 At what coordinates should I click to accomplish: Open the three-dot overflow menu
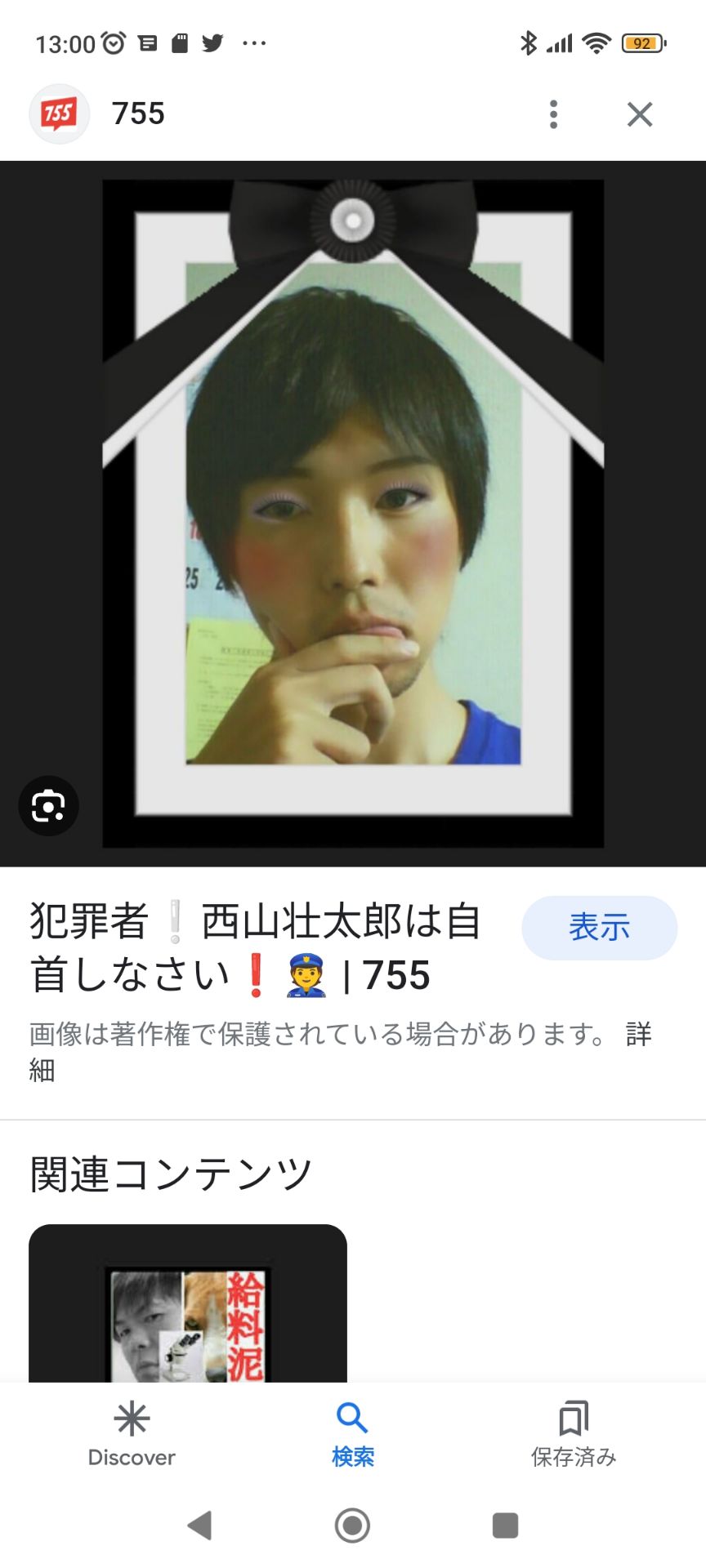(x=554, y=114)
